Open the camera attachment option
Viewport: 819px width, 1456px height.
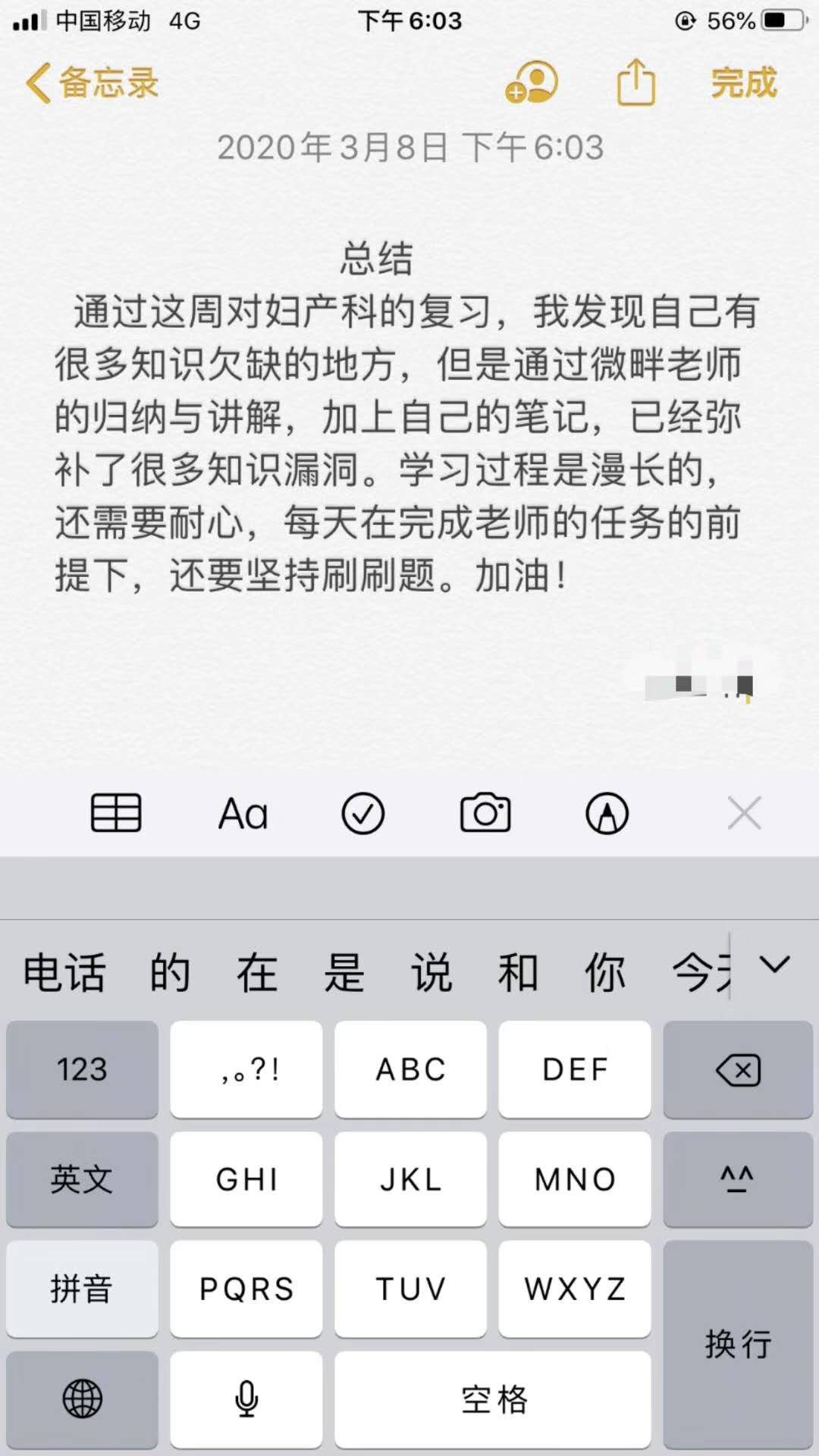485,814
